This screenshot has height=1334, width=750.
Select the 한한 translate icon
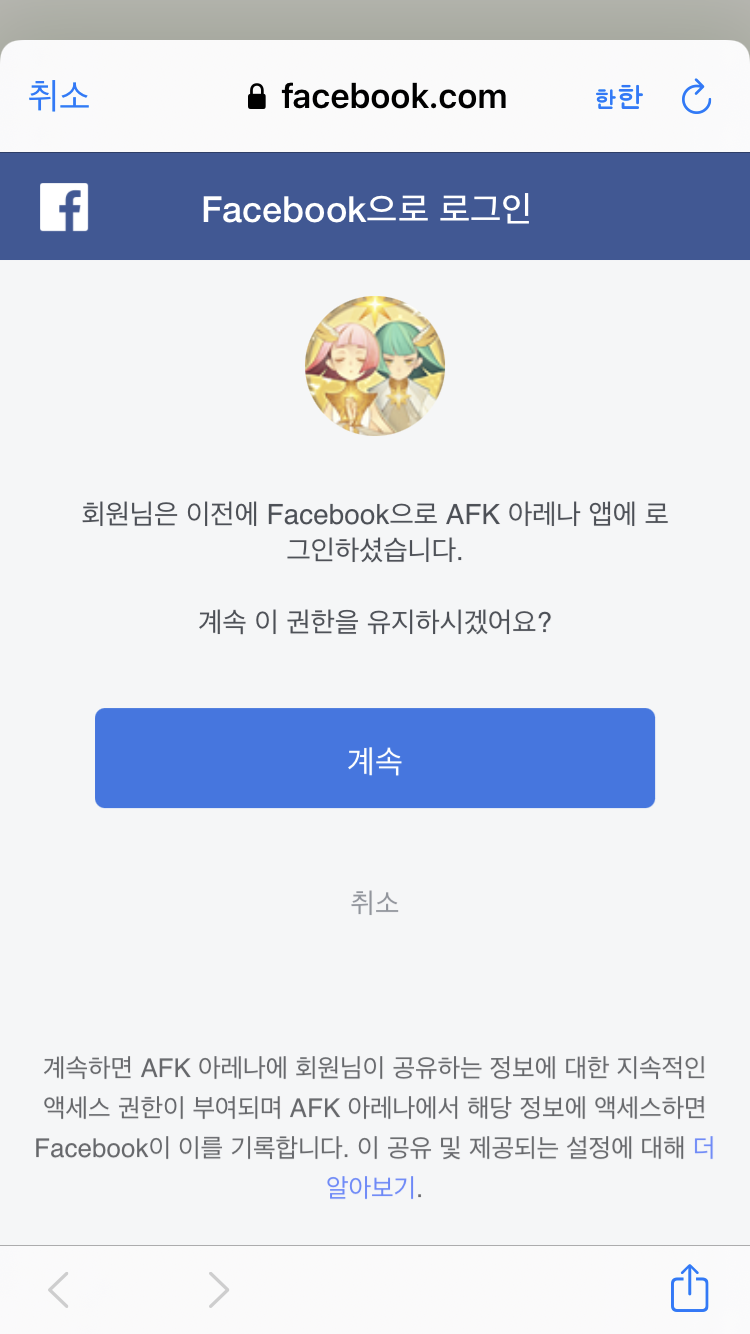point(618,97)
